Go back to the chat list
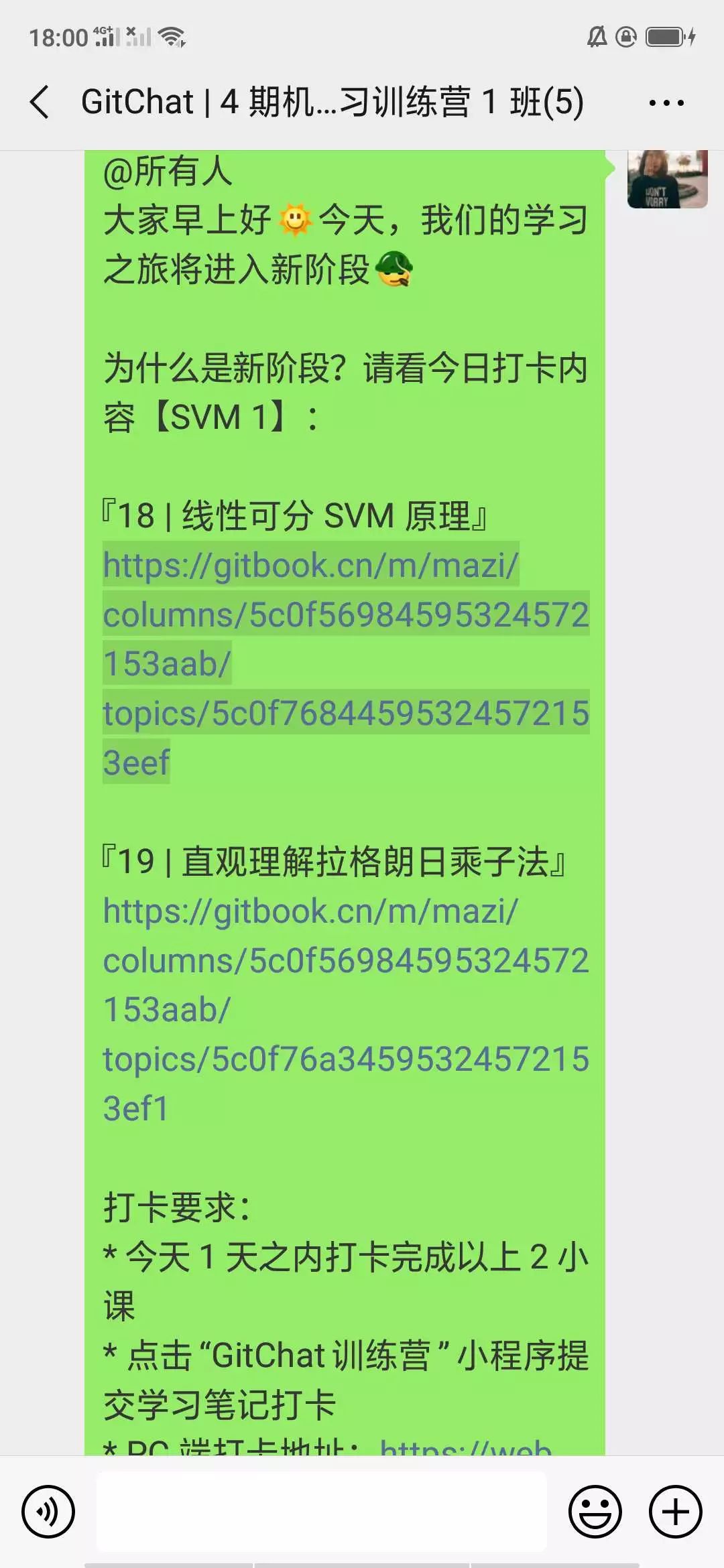 point(40,103)
